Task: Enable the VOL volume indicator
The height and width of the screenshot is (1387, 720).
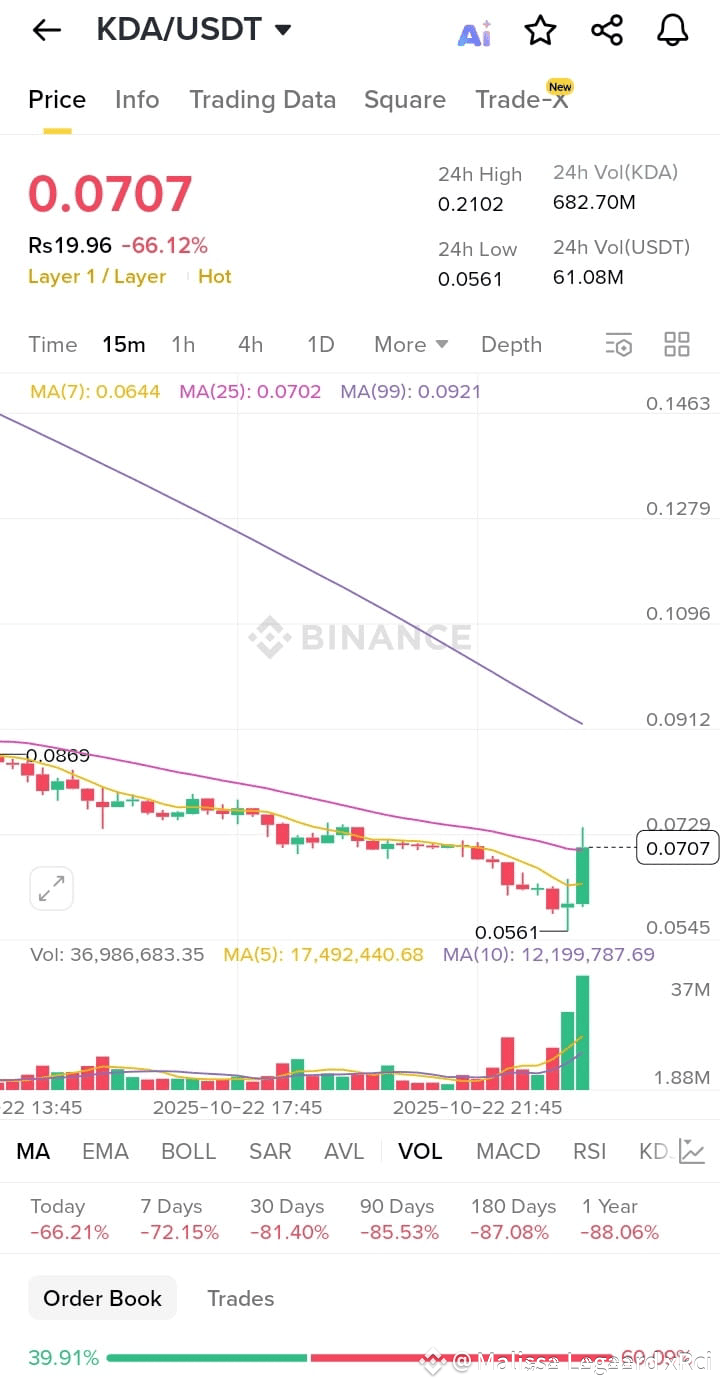Action: 420,1151
